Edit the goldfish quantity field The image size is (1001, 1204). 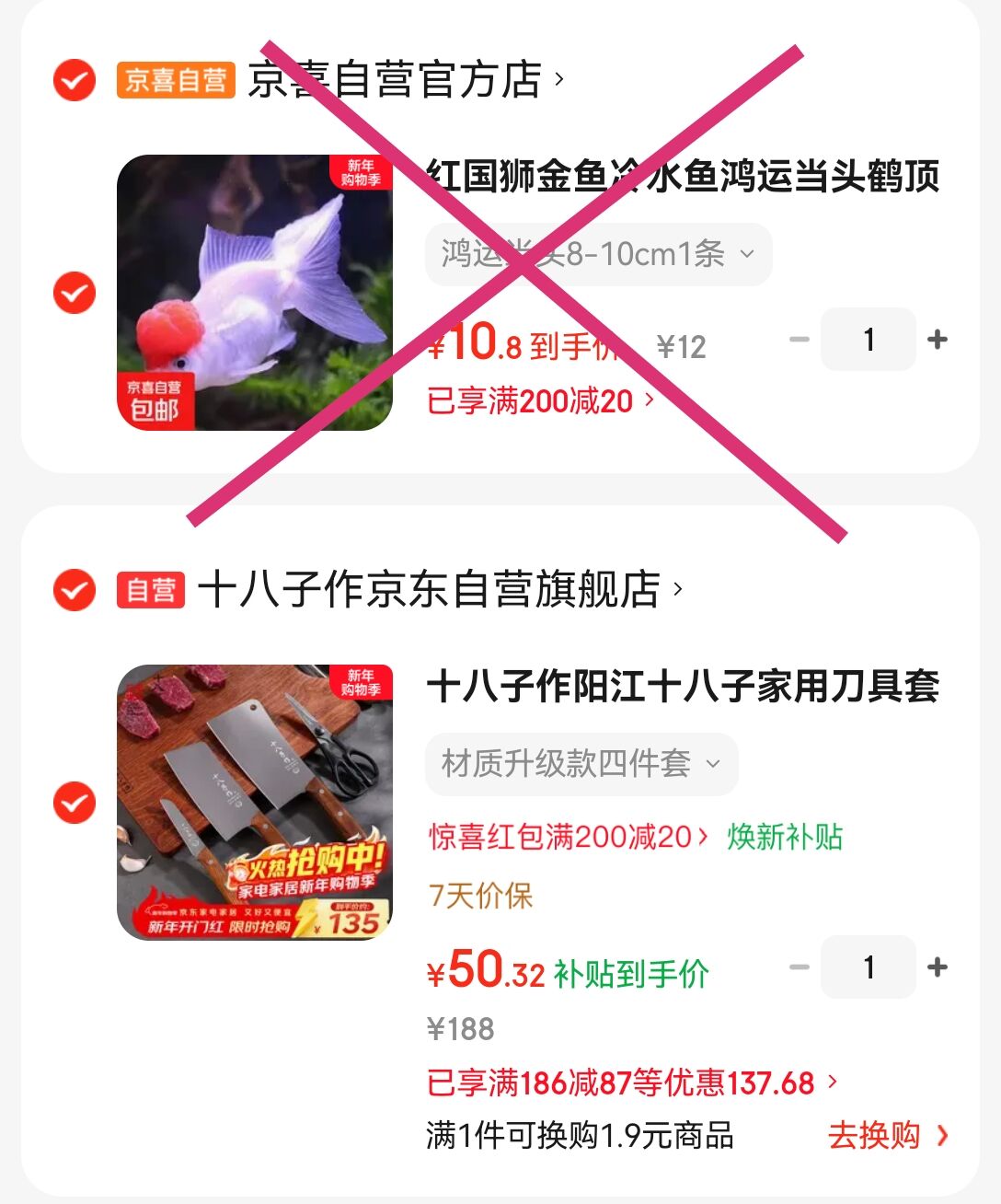point(868,340)
